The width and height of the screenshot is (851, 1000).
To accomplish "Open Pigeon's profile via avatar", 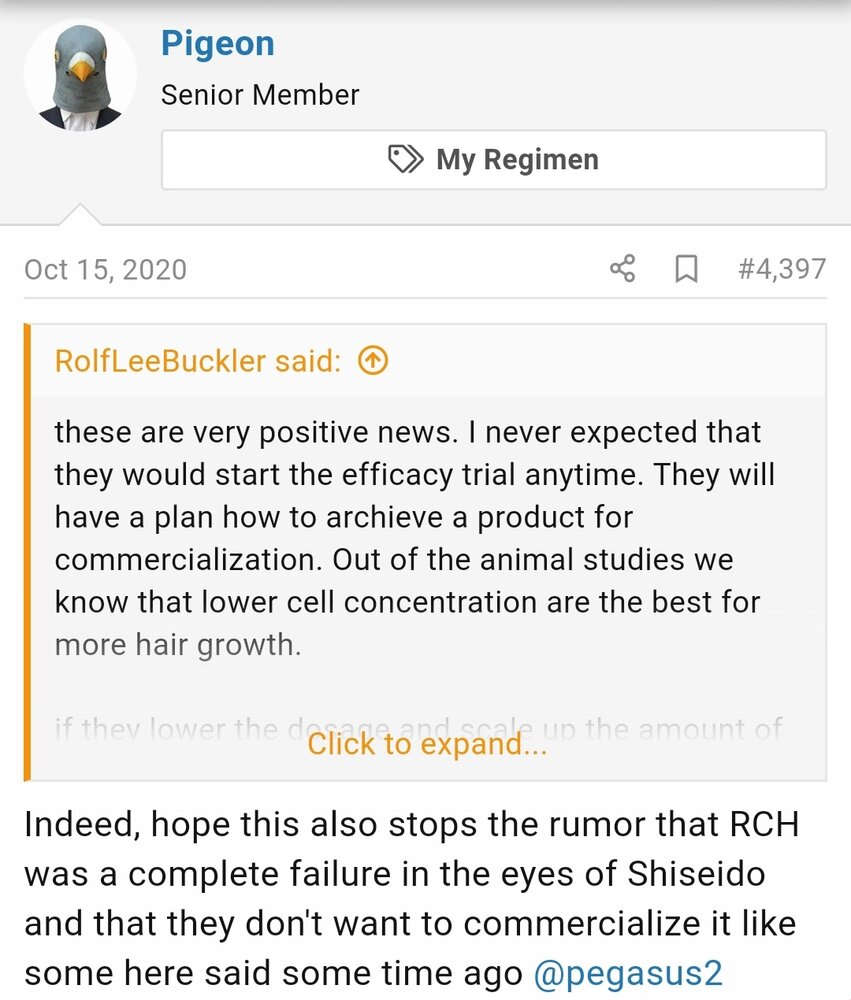I will click(80, 76).
